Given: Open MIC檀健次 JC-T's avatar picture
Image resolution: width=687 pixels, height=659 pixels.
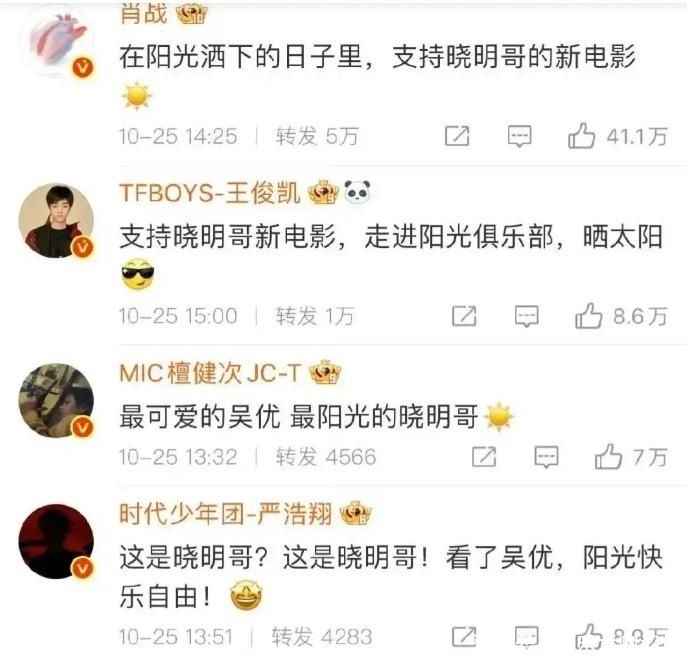Looking at the screenshot, I should (x=56, y=399).
